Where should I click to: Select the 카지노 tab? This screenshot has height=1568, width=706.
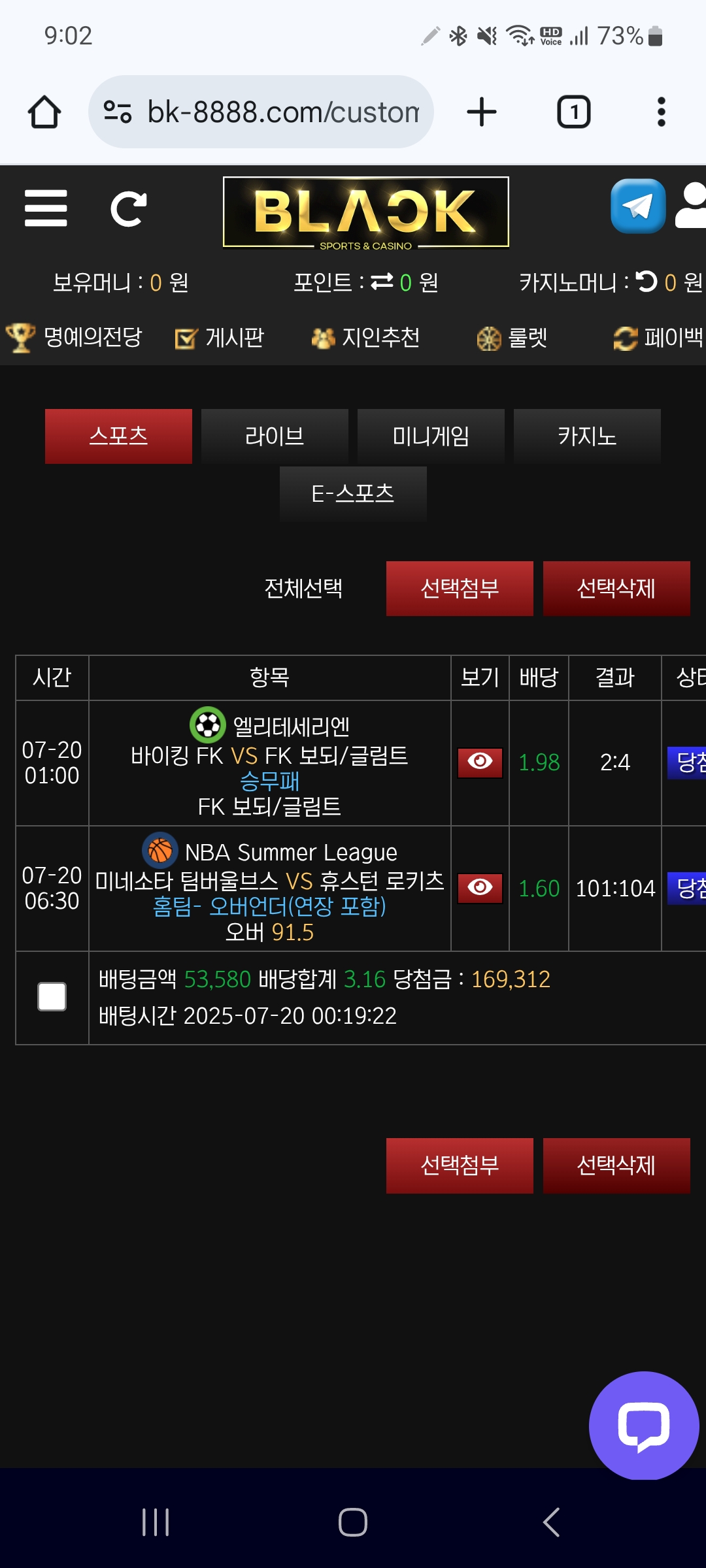pos(587,436)
